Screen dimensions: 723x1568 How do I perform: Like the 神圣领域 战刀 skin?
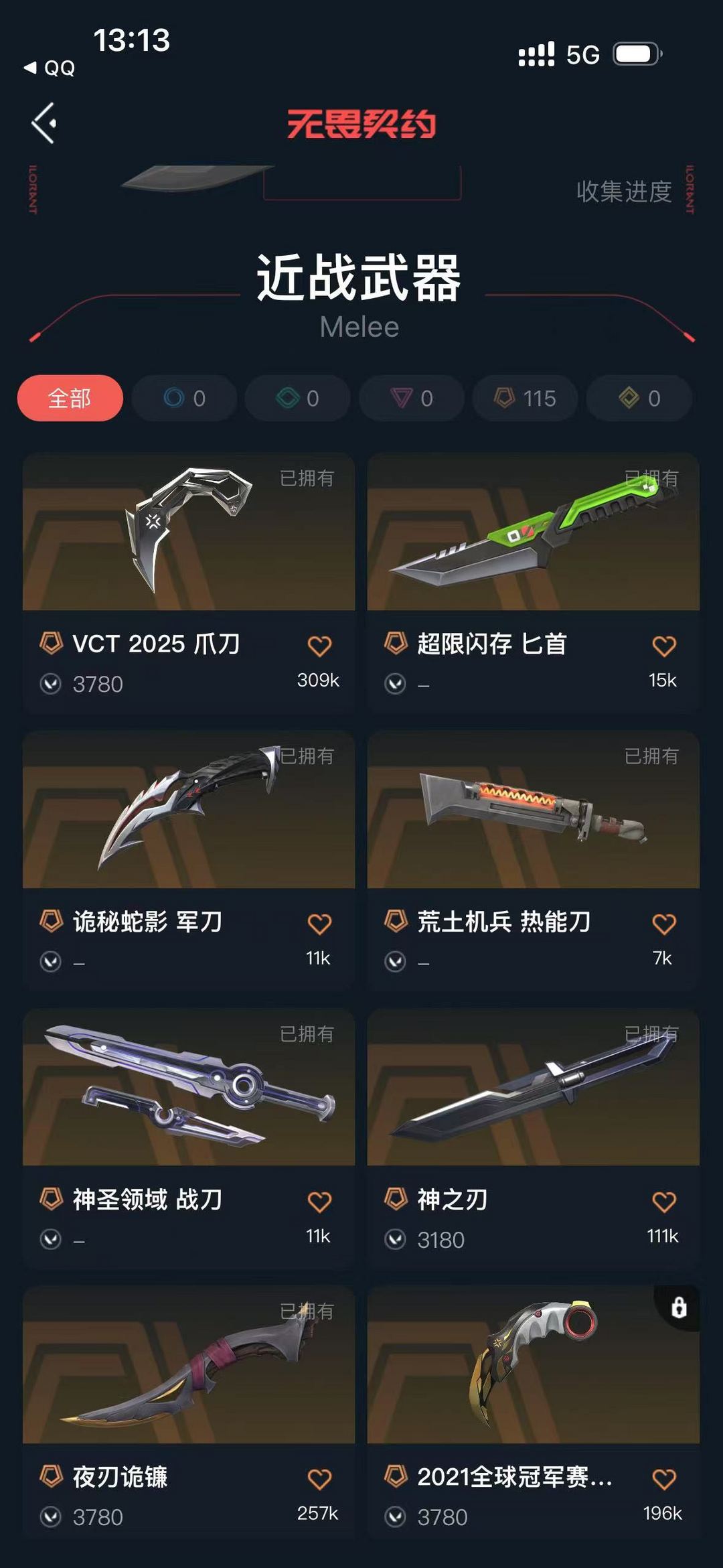coord(319,1202)
